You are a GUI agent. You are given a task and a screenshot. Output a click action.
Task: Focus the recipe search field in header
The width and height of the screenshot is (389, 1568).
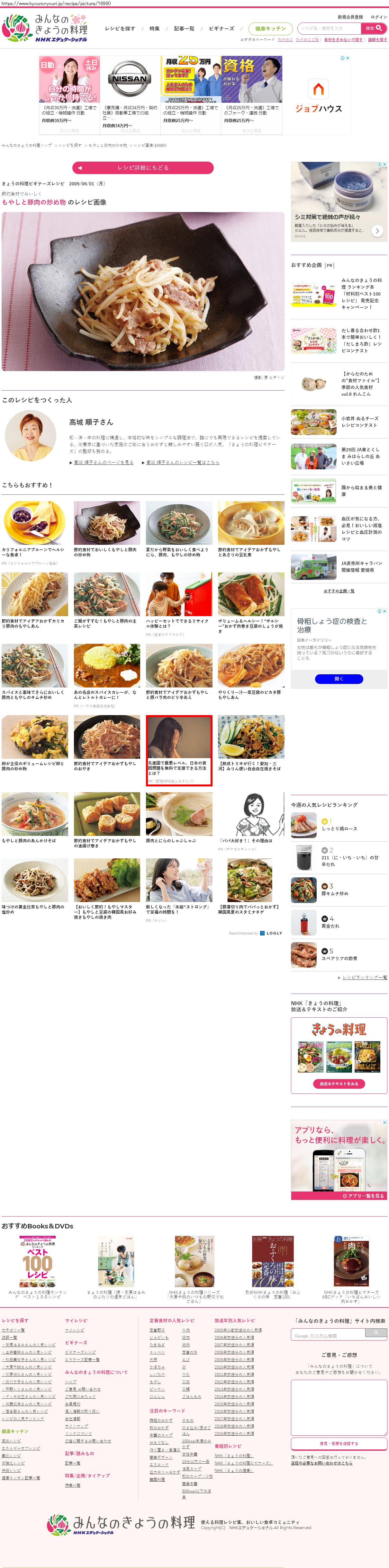click(x=329, y=28)
